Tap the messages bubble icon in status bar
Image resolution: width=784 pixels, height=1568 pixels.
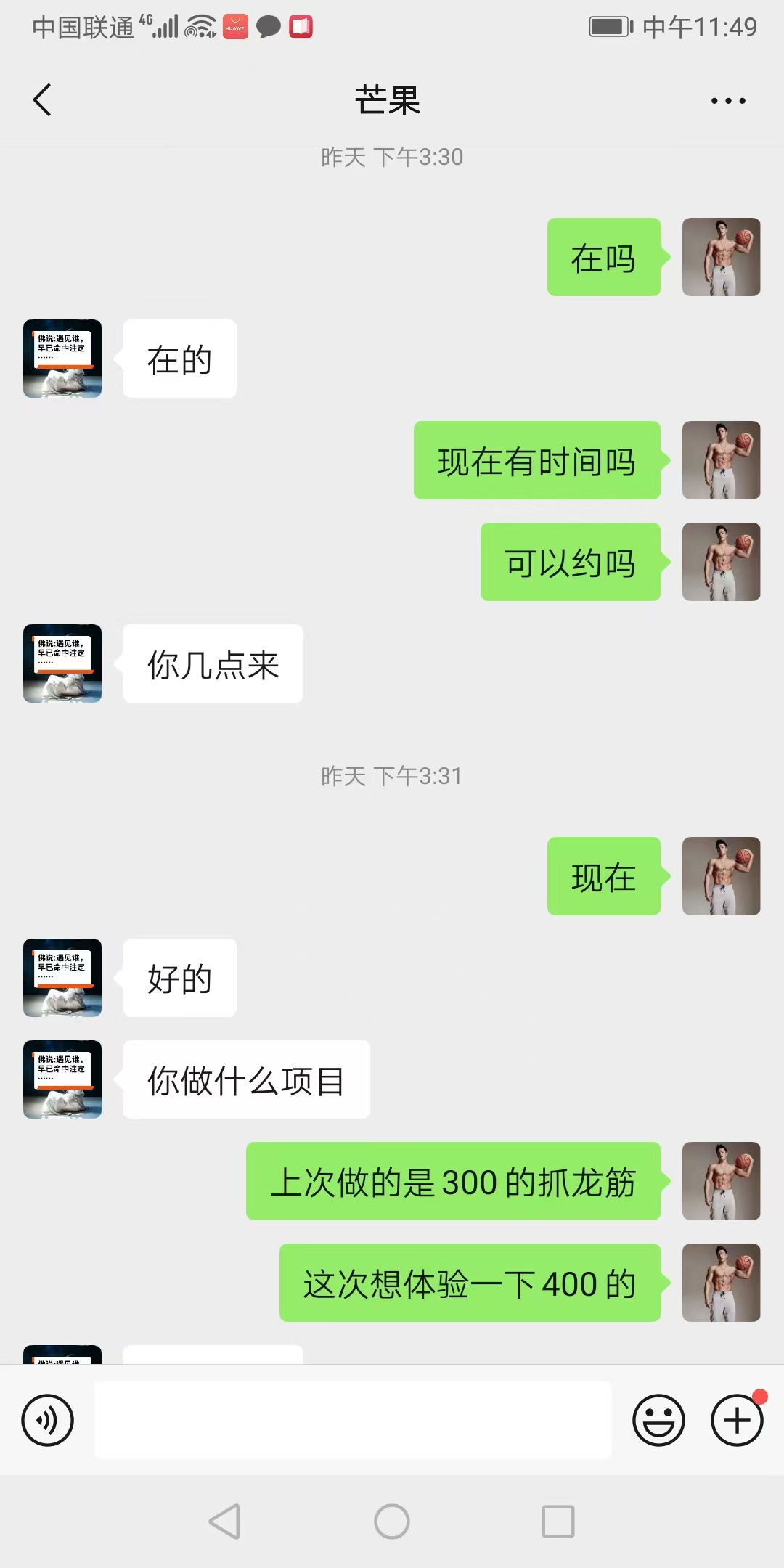tap(269, 27)
